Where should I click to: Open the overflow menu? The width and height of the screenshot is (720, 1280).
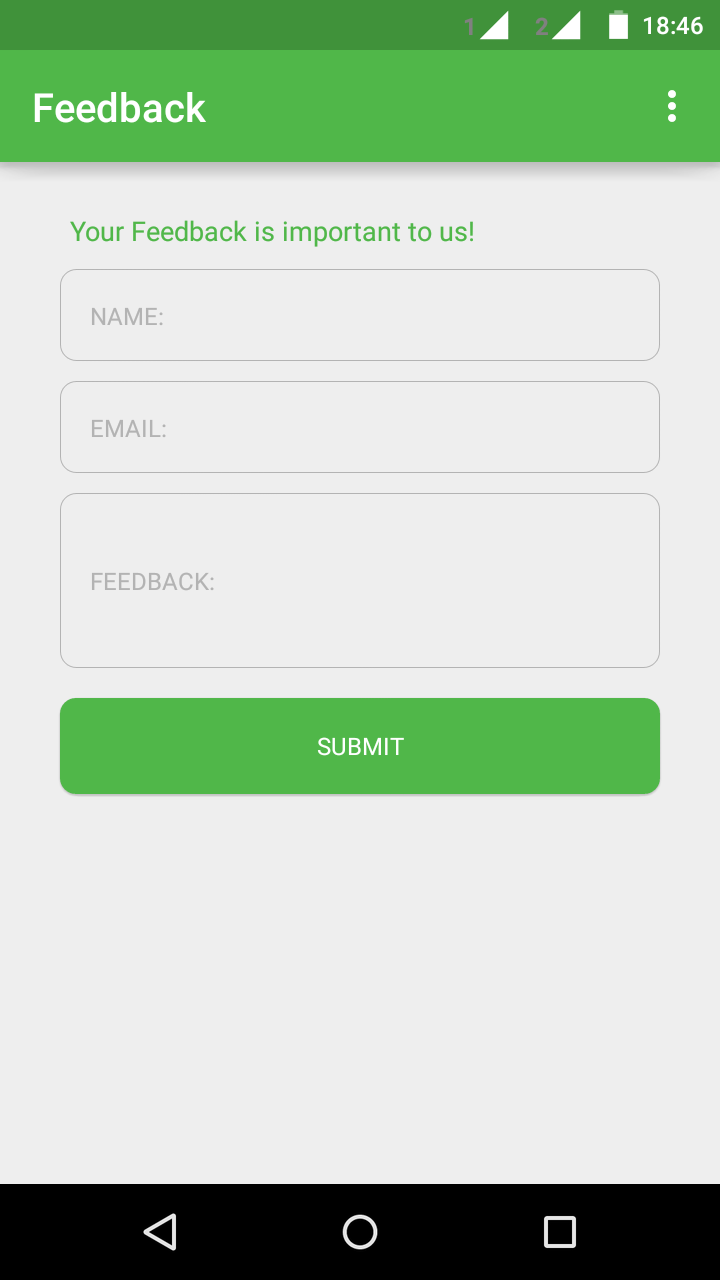click(x=672, y=106)
